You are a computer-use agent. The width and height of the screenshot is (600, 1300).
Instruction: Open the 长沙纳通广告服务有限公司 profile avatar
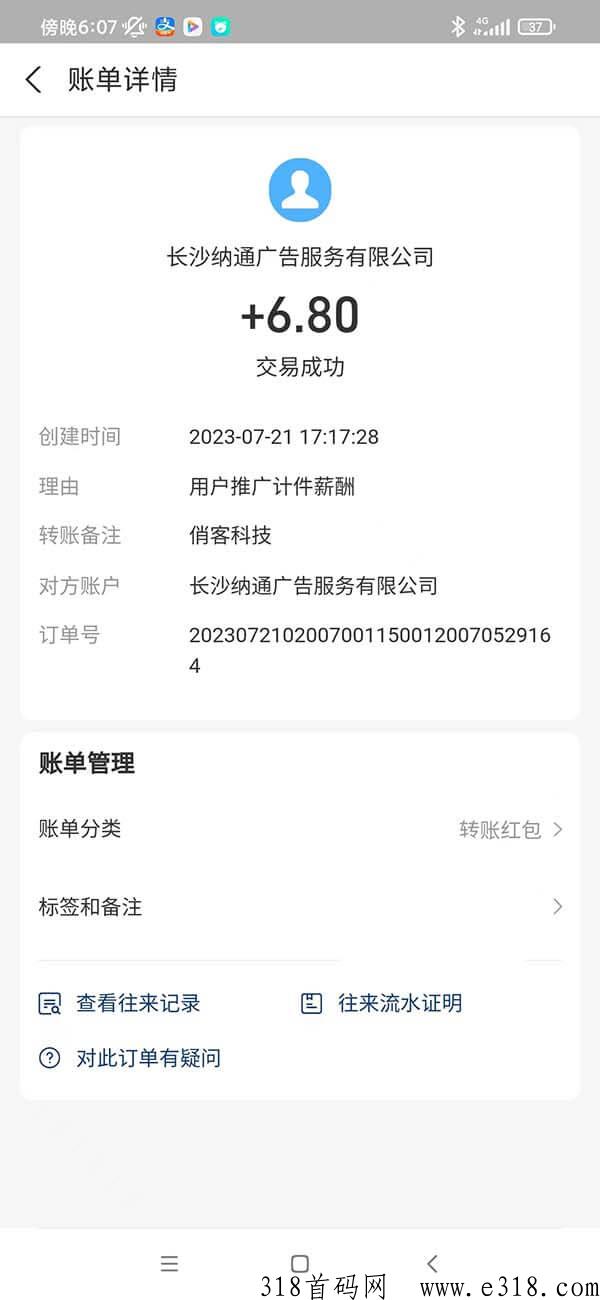pos(300,190)
